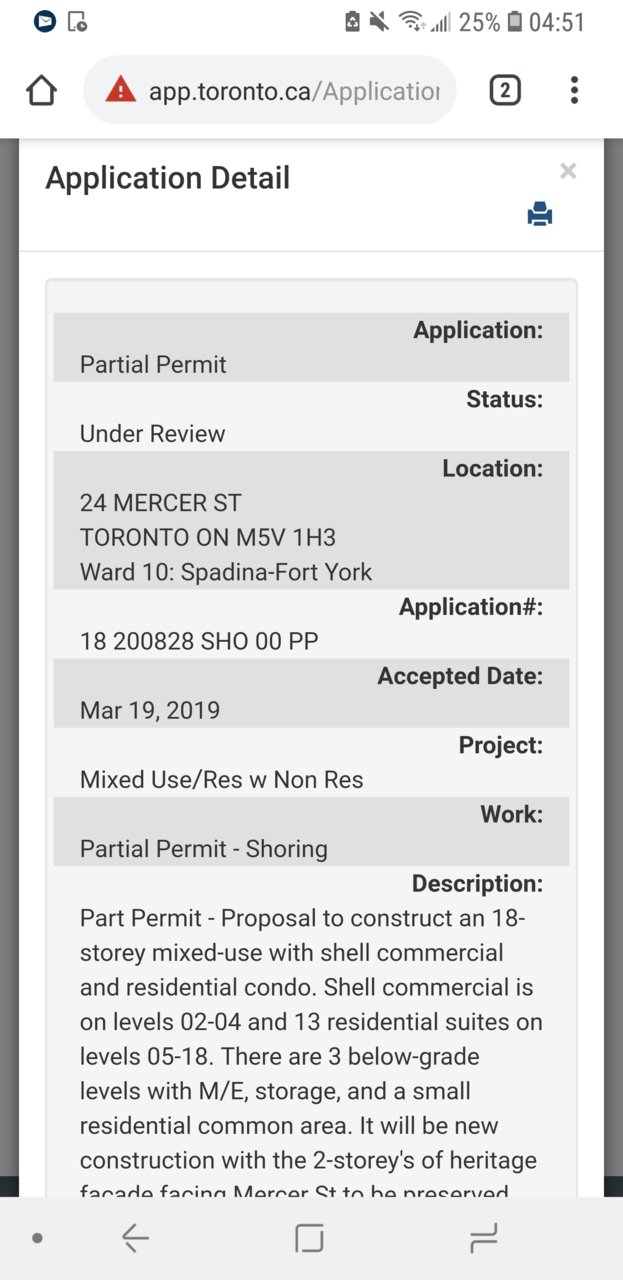Close the Application Detail dialog
The image size is (623, 1280).
(x=568, y=171)
